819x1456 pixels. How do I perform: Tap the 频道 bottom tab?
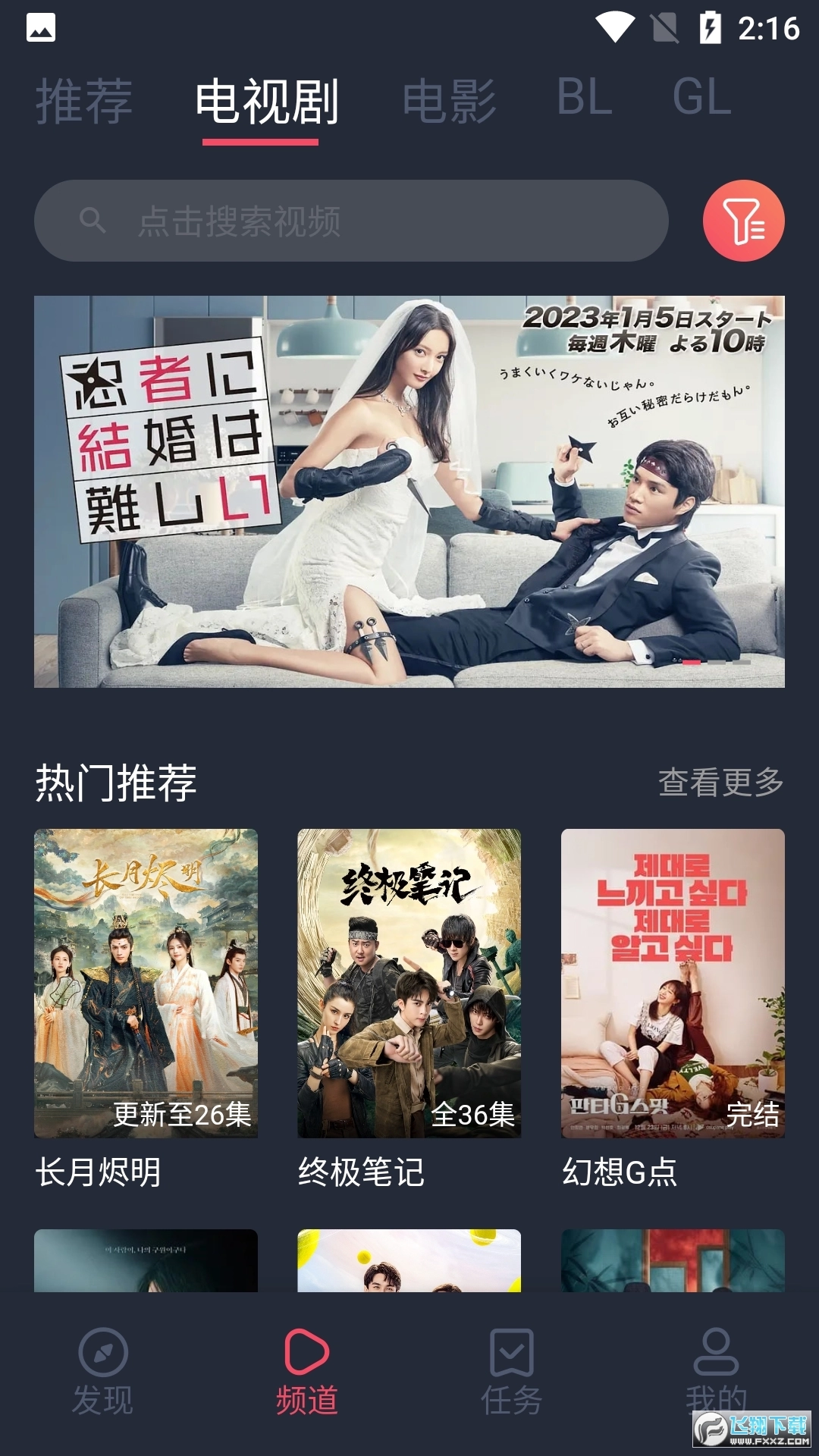click(x=306, y=1371)
